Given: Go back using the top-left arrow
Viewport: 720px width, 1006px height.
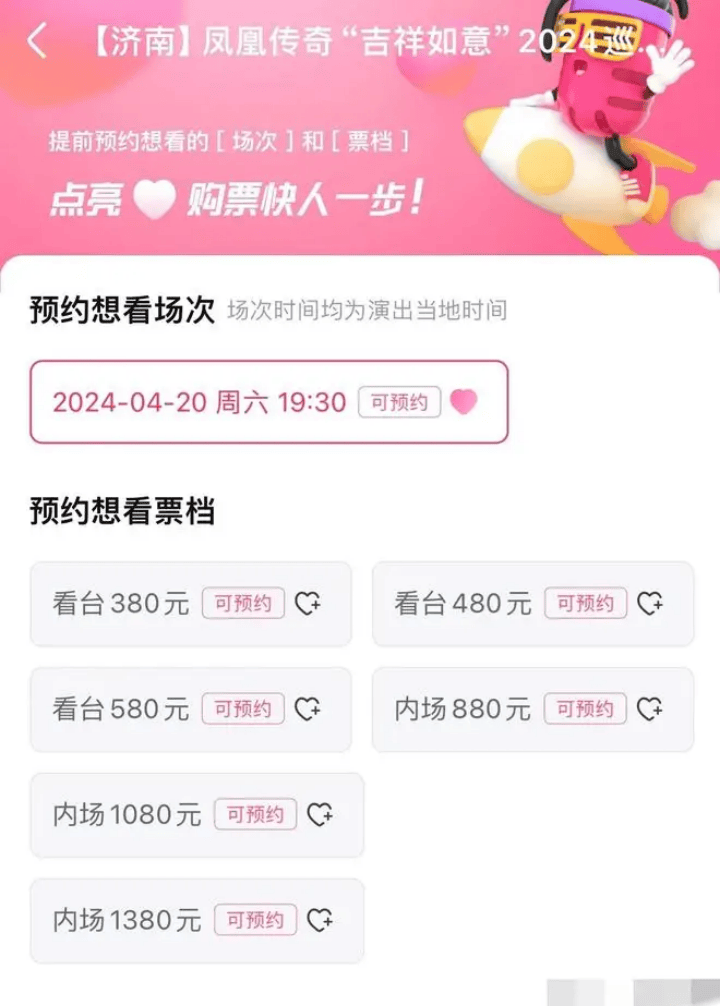Looking at the screenshot, I should click(x=38, y=43).
